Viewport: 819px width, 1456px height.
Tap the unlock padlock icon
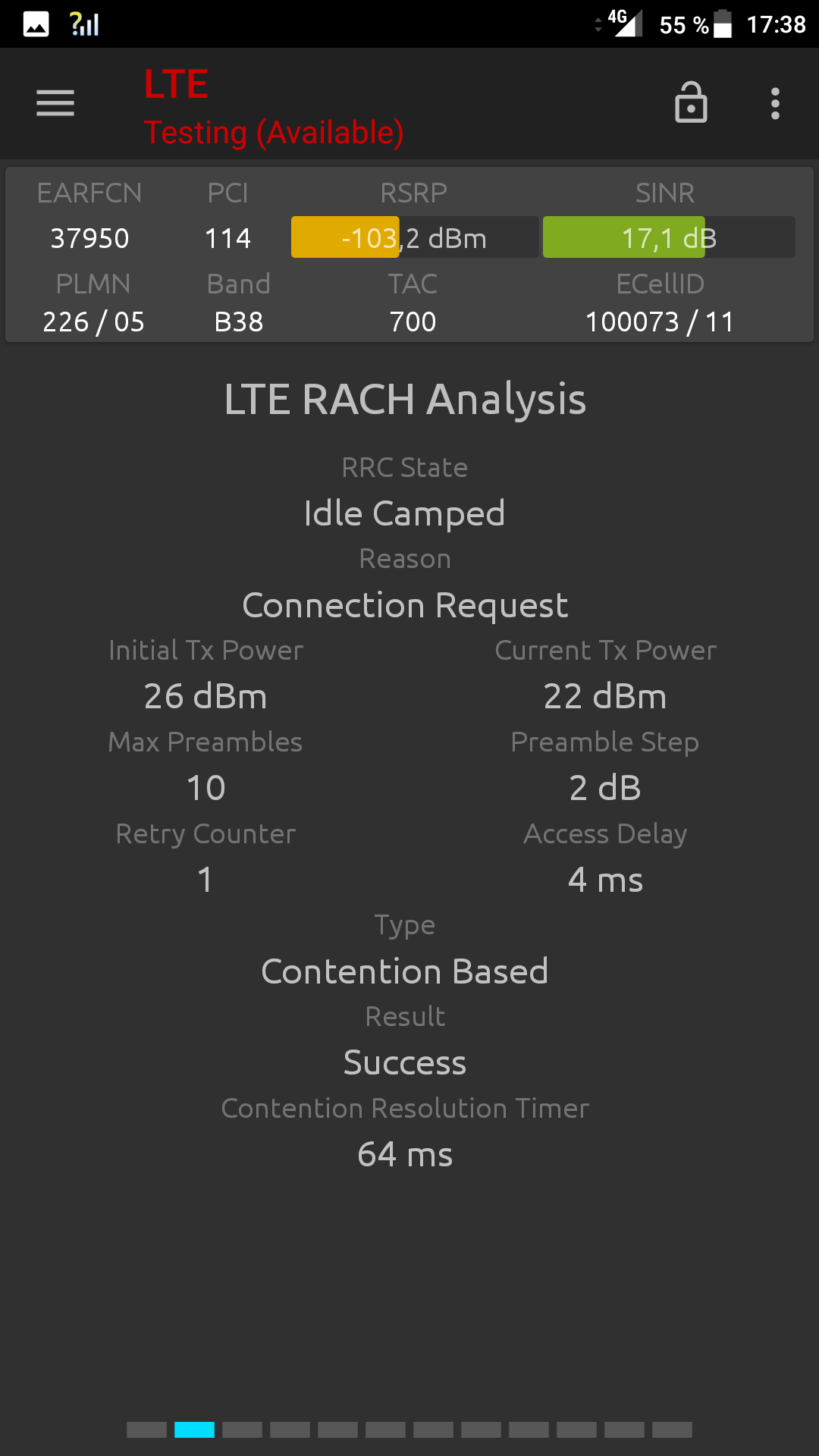point(691,102)
